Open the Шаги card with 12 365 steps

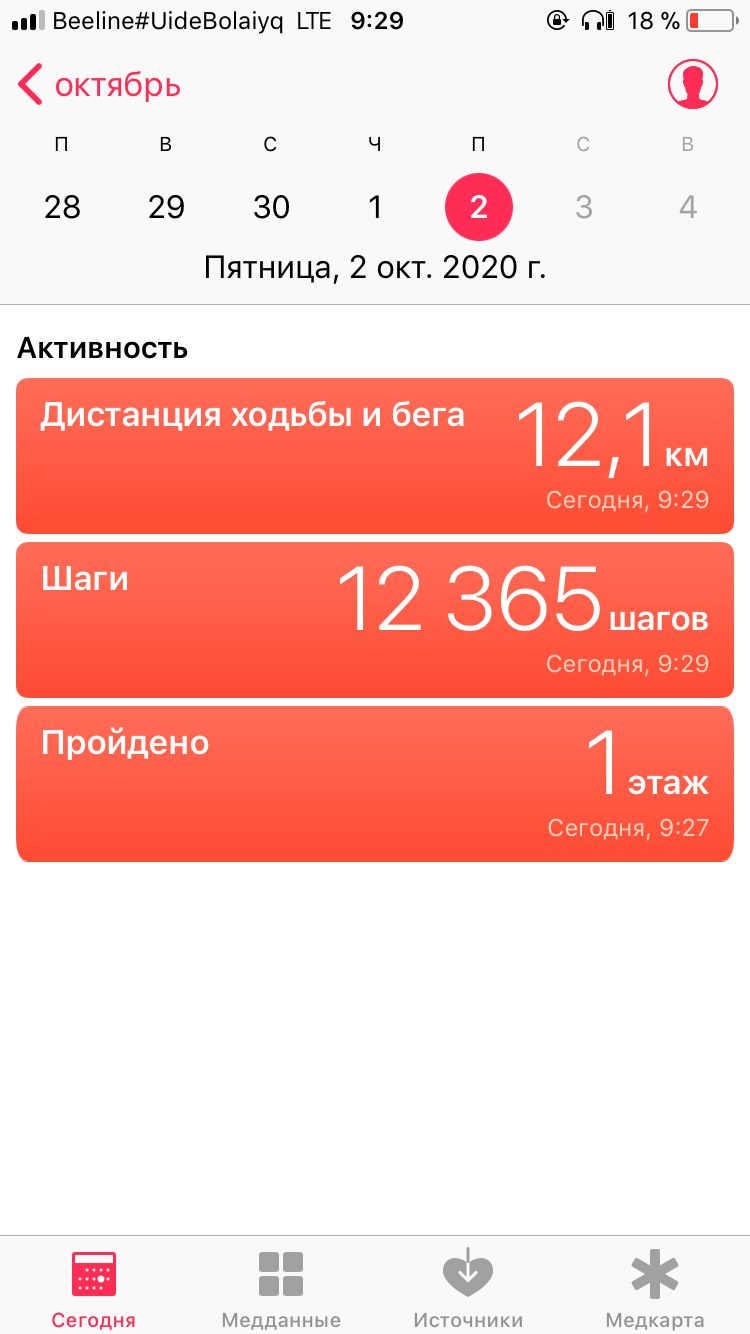[375, 620]
